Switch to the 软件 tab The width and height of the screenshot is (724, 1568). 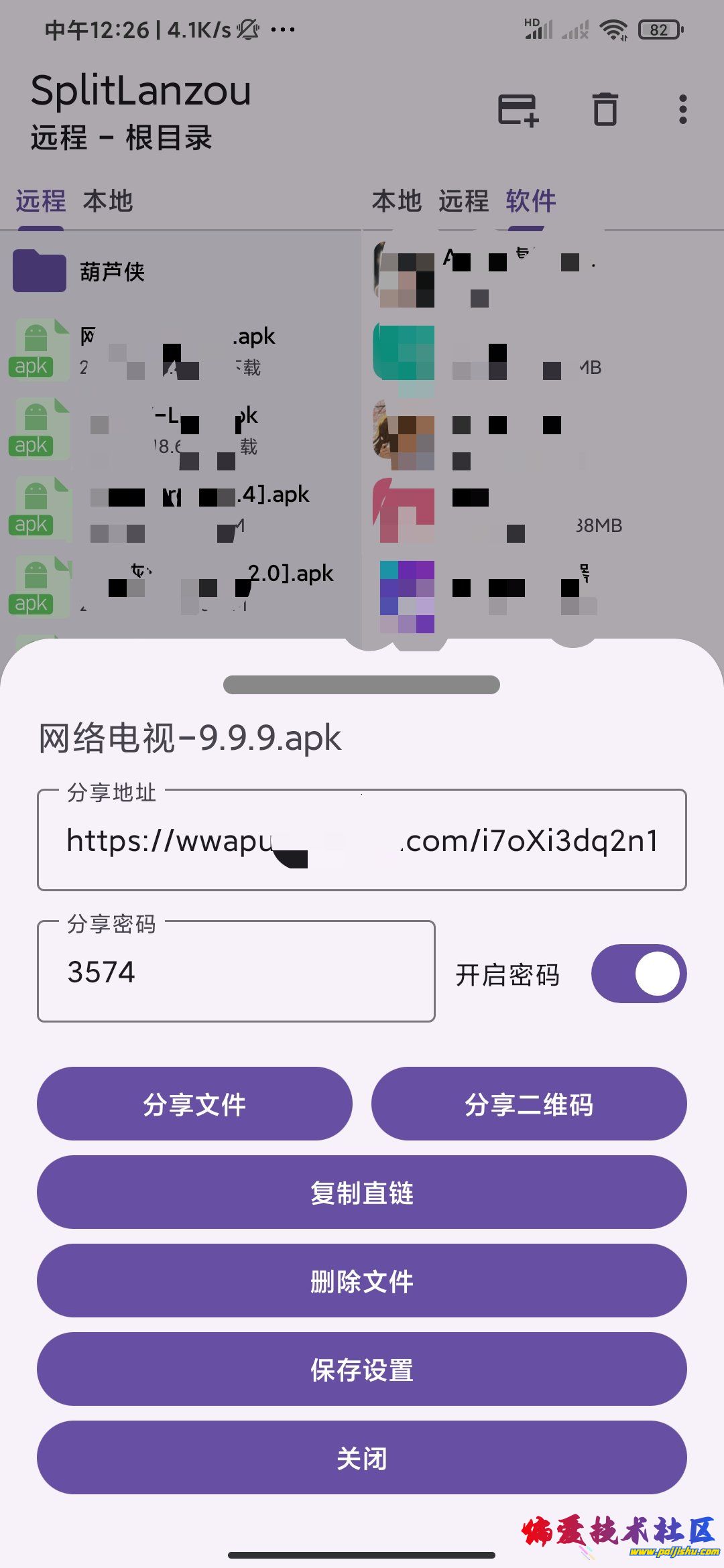click(530, 200)
